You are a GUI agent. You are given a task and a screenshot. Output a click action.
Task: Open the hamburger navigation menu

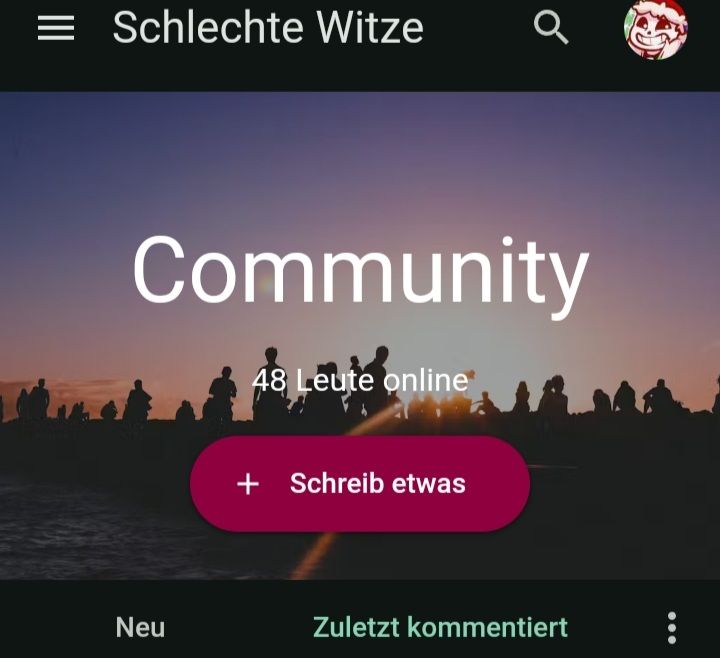(56, 29)
